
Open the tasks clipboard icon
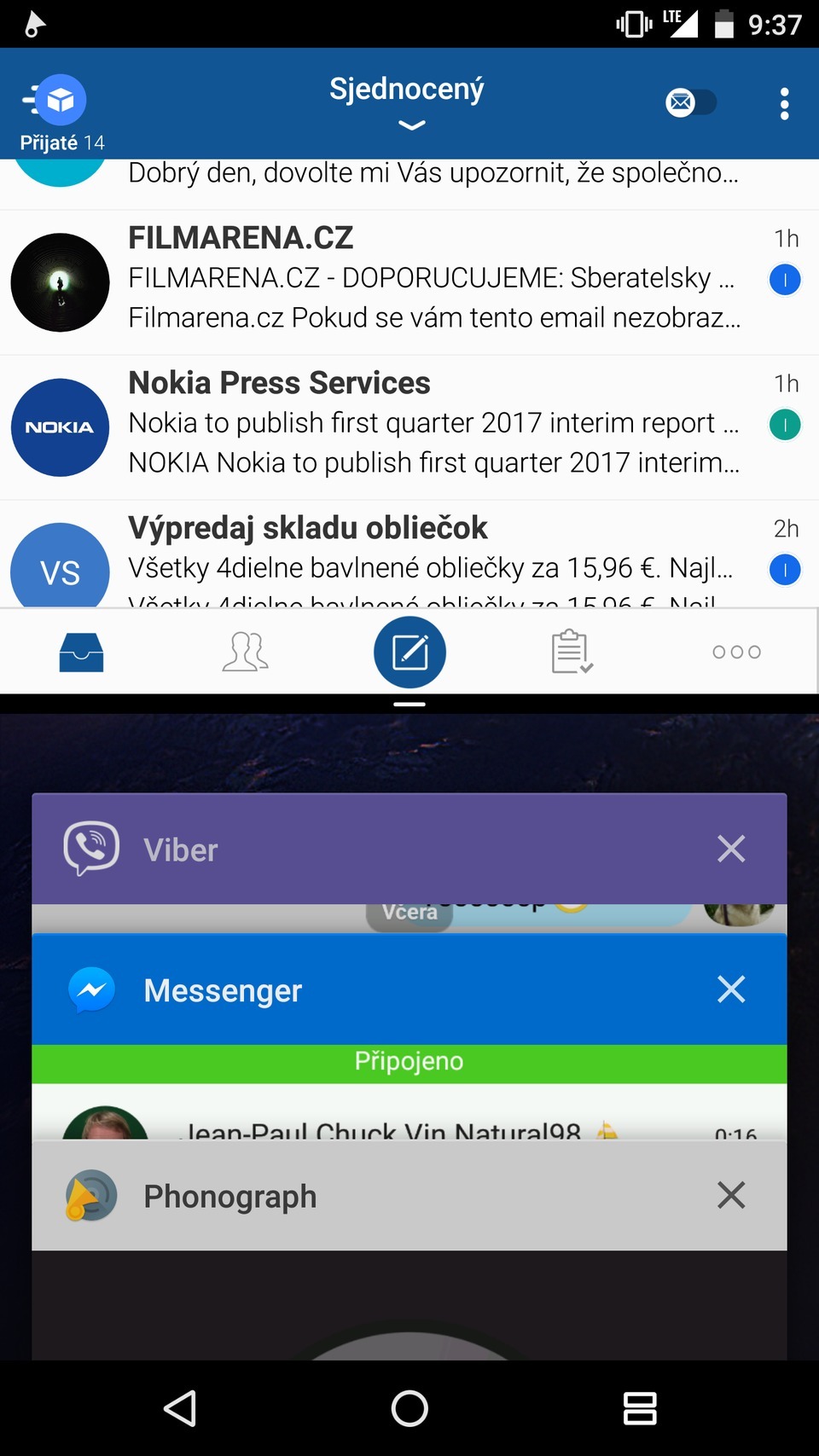tap(570, 651)
